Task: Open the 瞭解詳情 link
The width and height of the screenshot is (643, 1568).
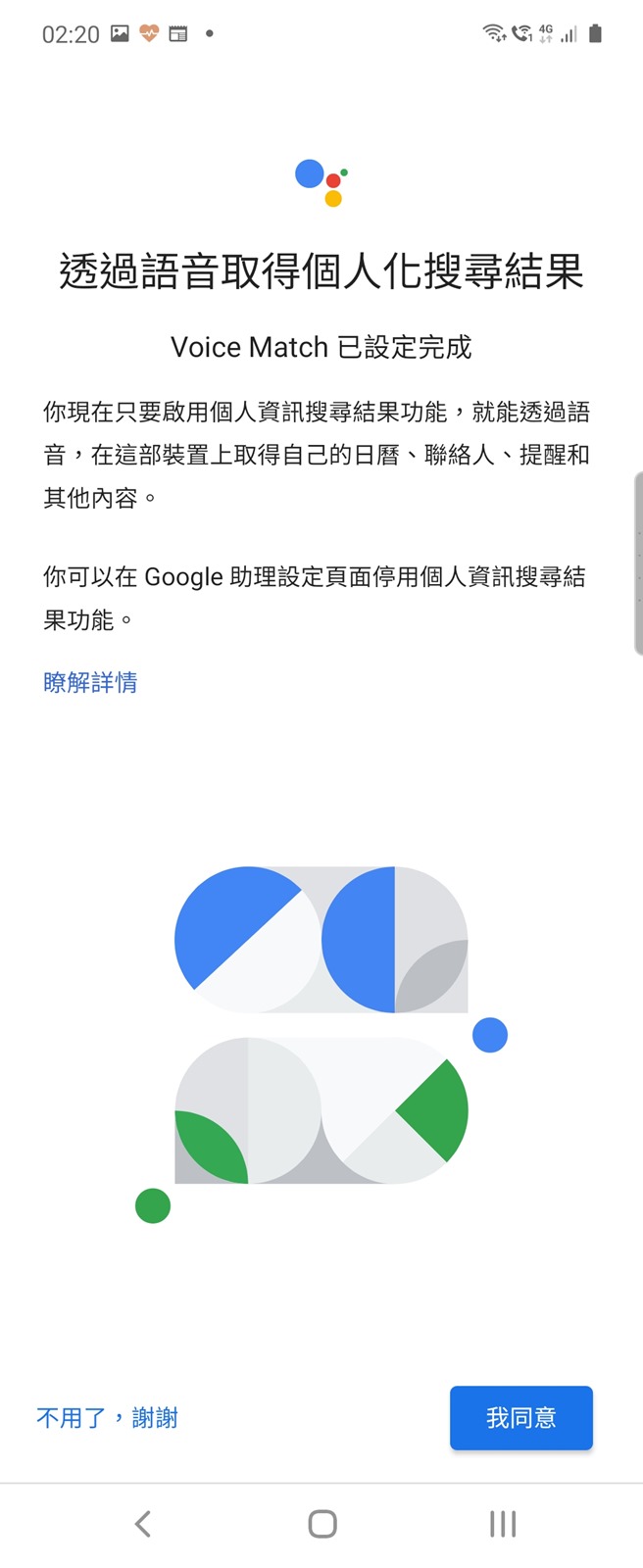Action: 90,682
